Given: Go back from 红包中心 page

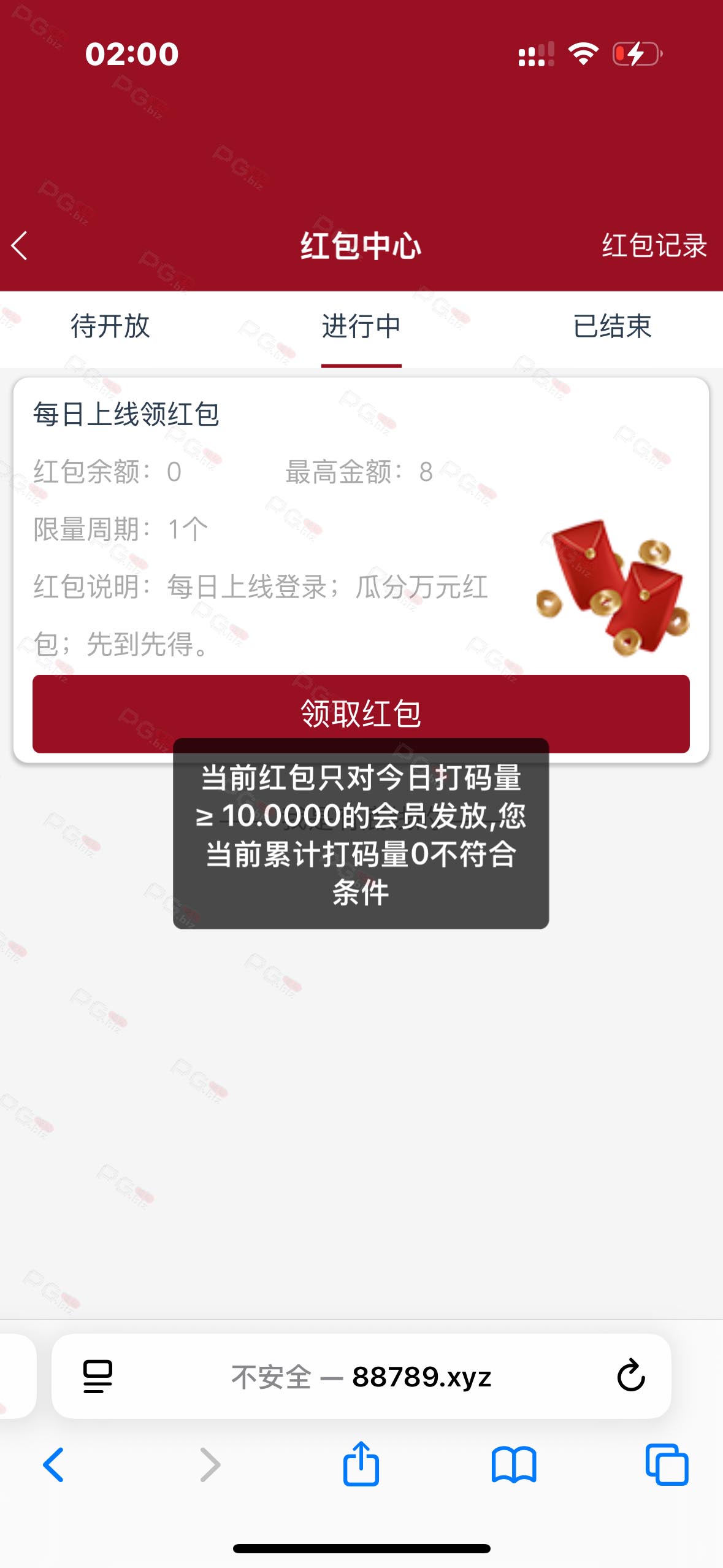Looking at the screenshot, I should [20, 246].
